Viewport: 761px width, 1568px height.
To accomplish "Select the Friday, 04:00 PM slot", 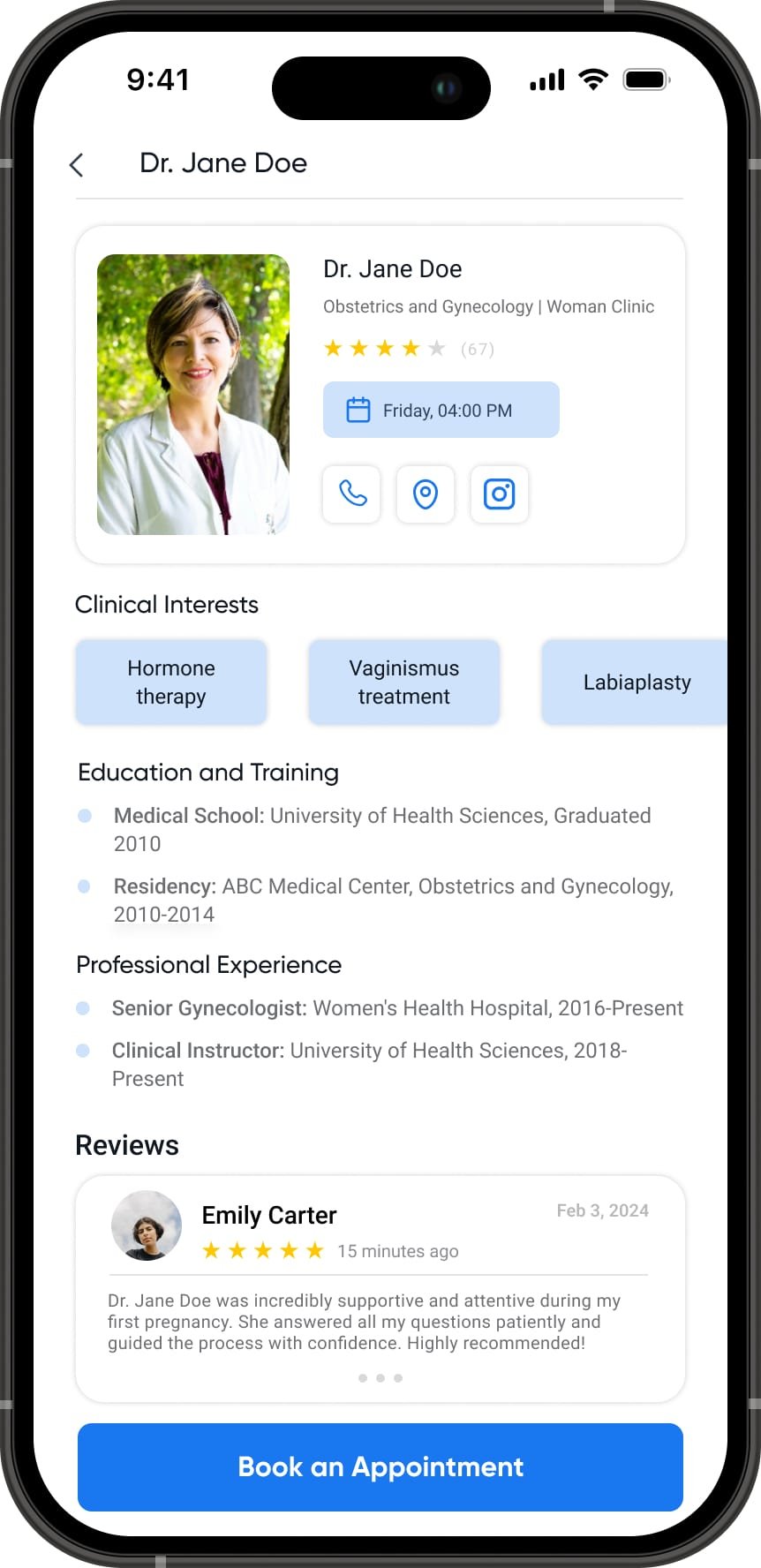I will point(441,410).
